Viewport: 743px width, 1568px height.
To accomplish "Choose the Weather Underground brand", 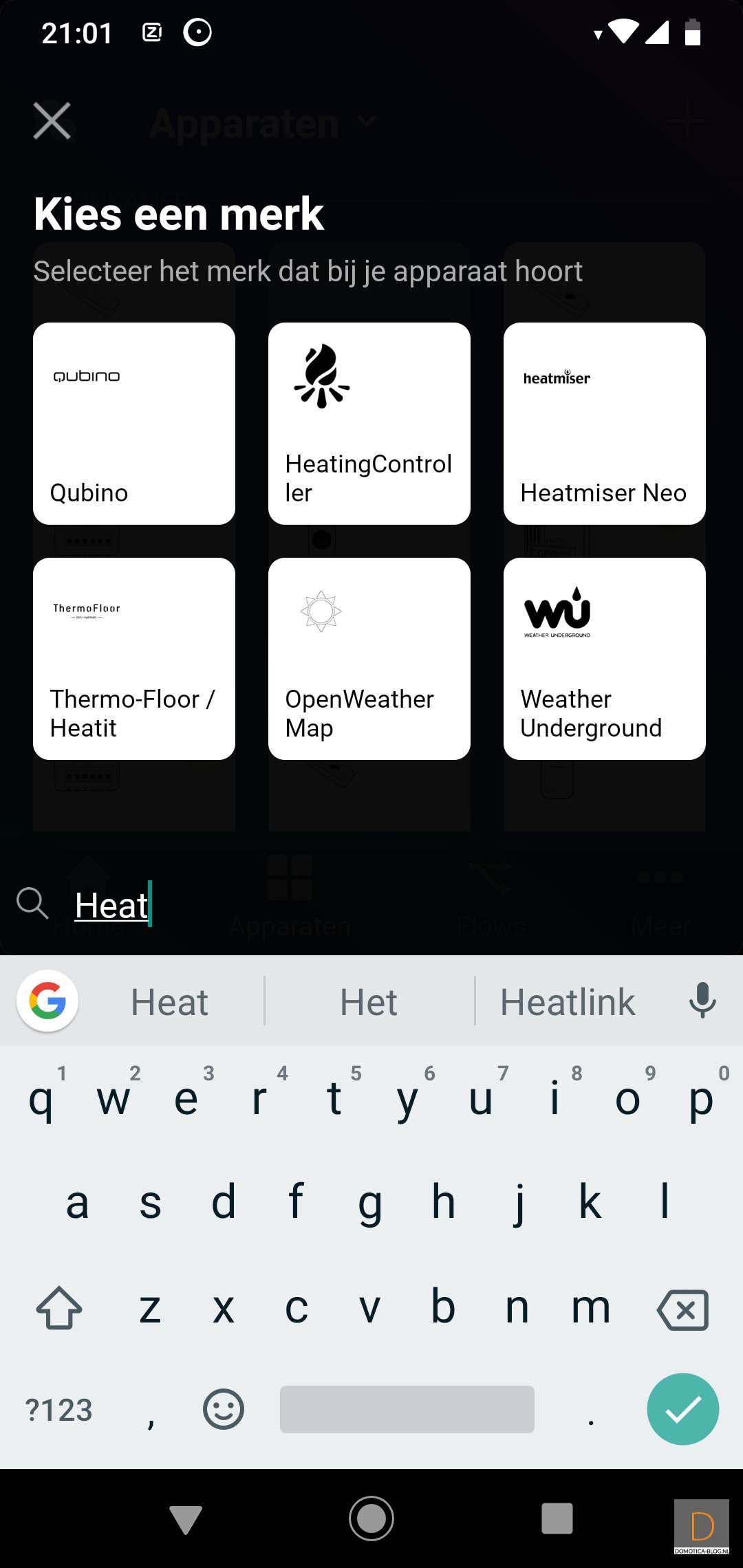I will coord(604,659).
